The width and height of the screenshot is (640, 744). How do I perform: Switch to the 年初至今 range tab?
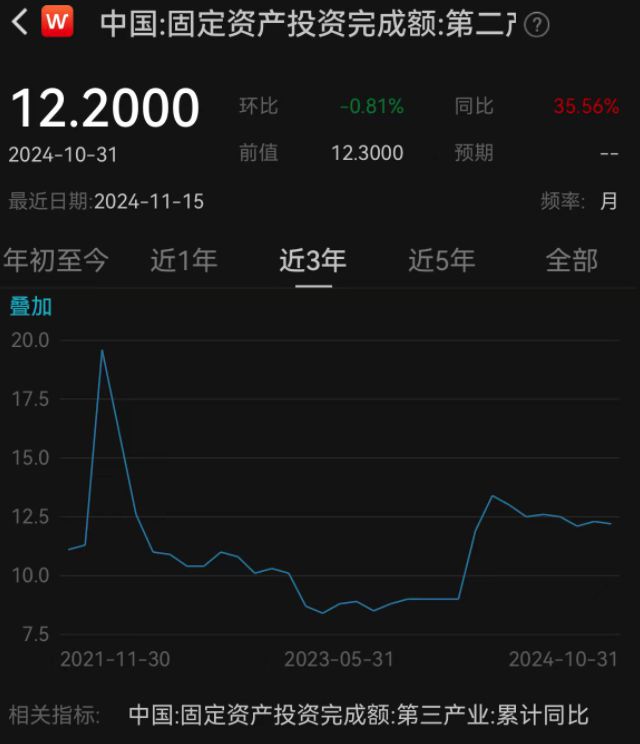(56, 260)
